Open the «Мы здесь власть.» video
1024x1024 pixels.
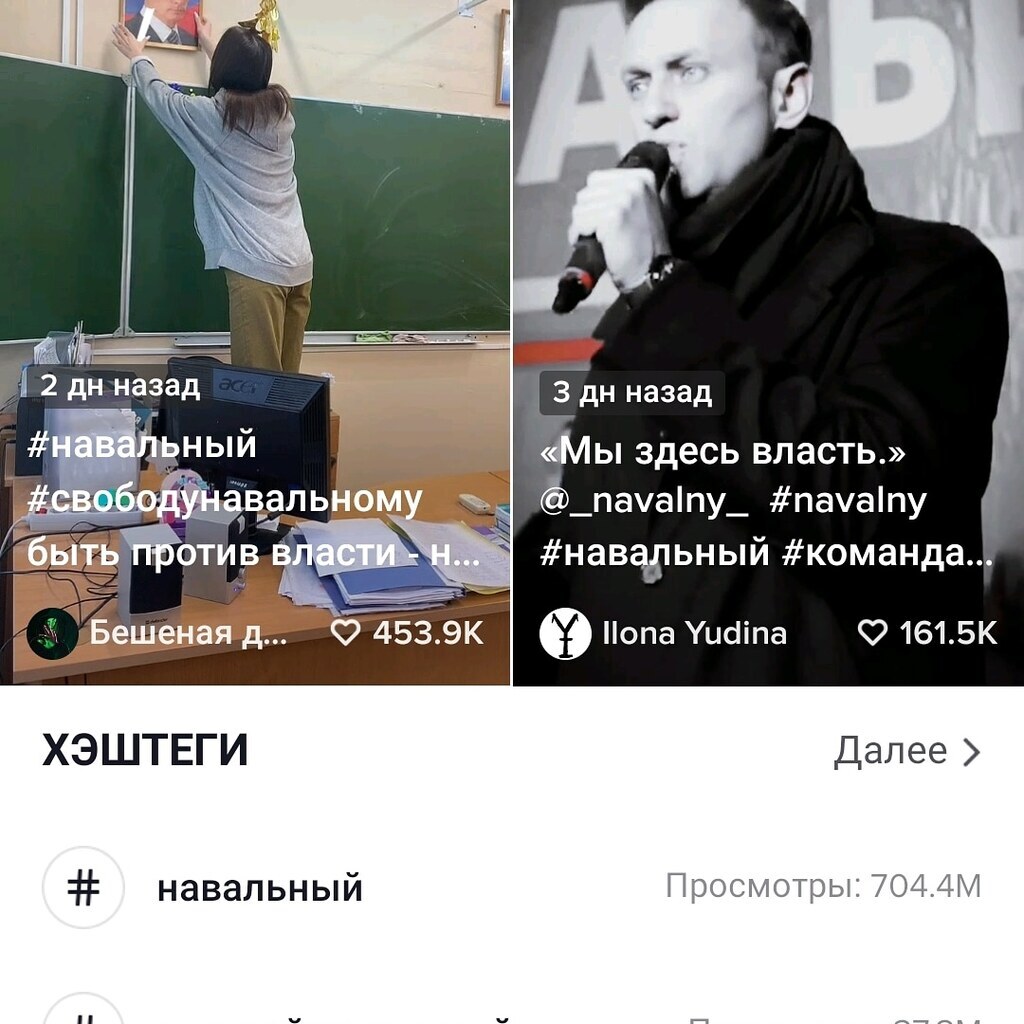768,250
